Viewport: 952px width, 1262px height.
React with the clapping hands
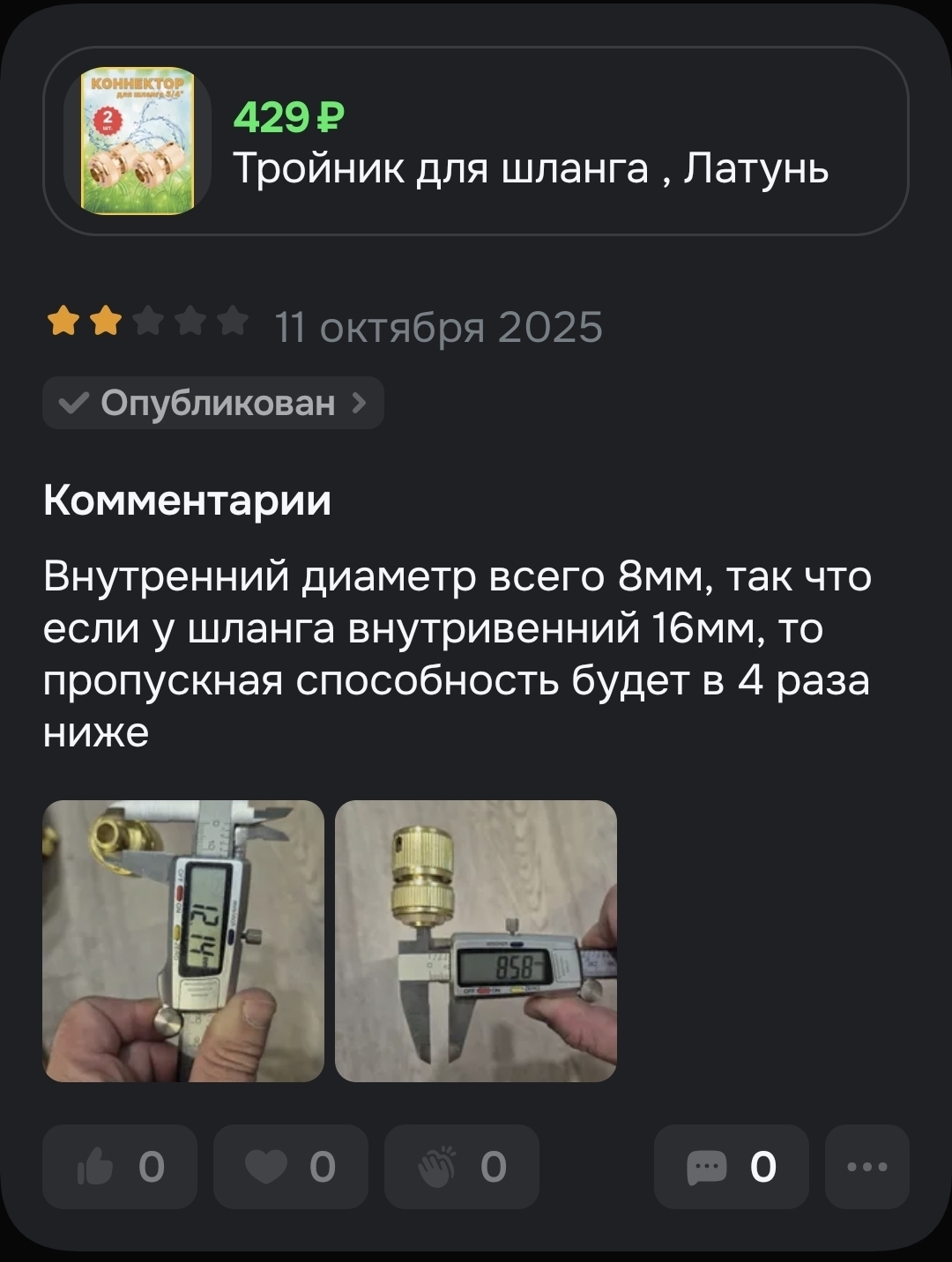pos(461,1167)
